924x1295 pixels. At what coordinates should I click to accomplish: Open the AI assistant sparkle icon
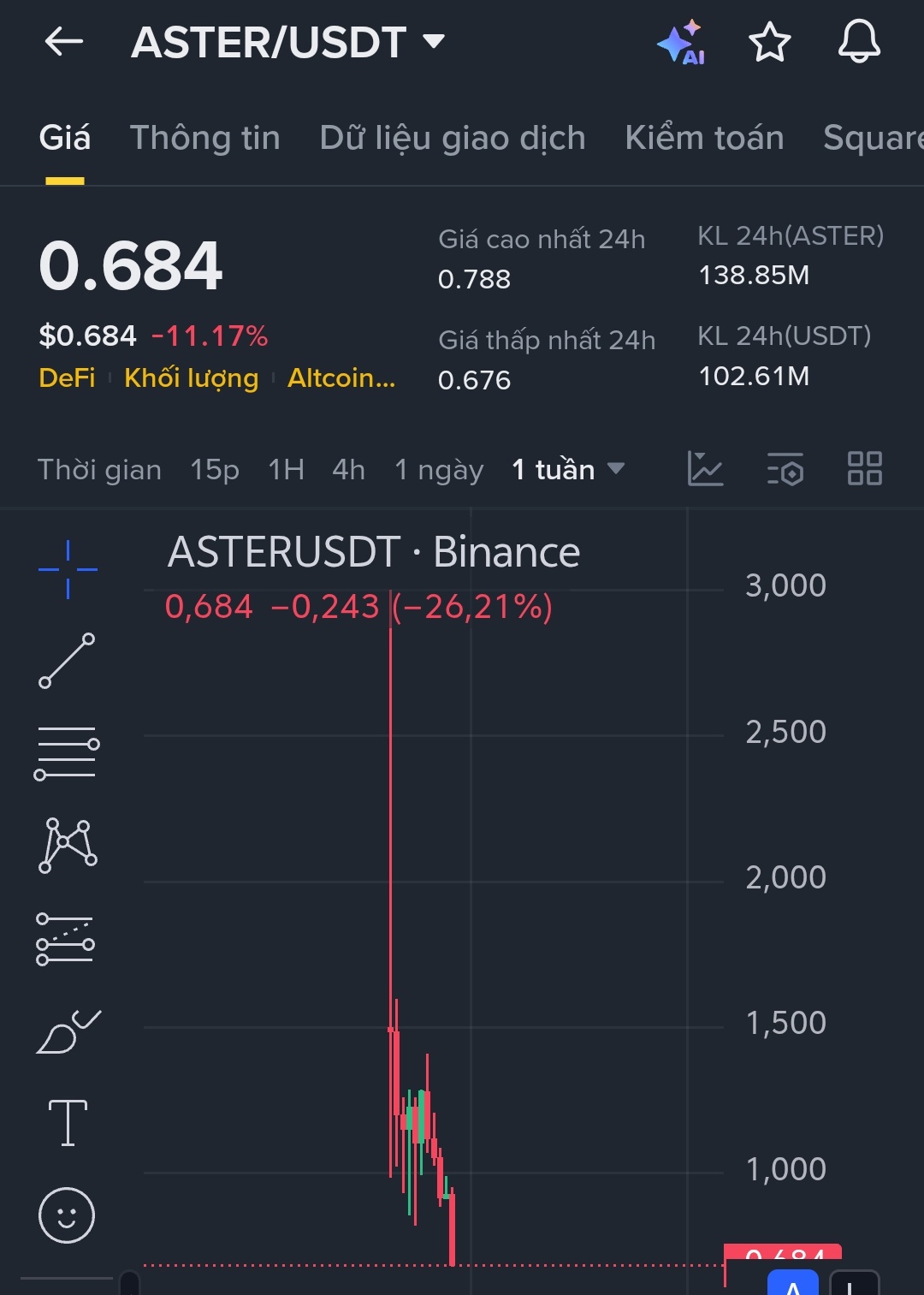pyautogui.click(x=681, y=43)
